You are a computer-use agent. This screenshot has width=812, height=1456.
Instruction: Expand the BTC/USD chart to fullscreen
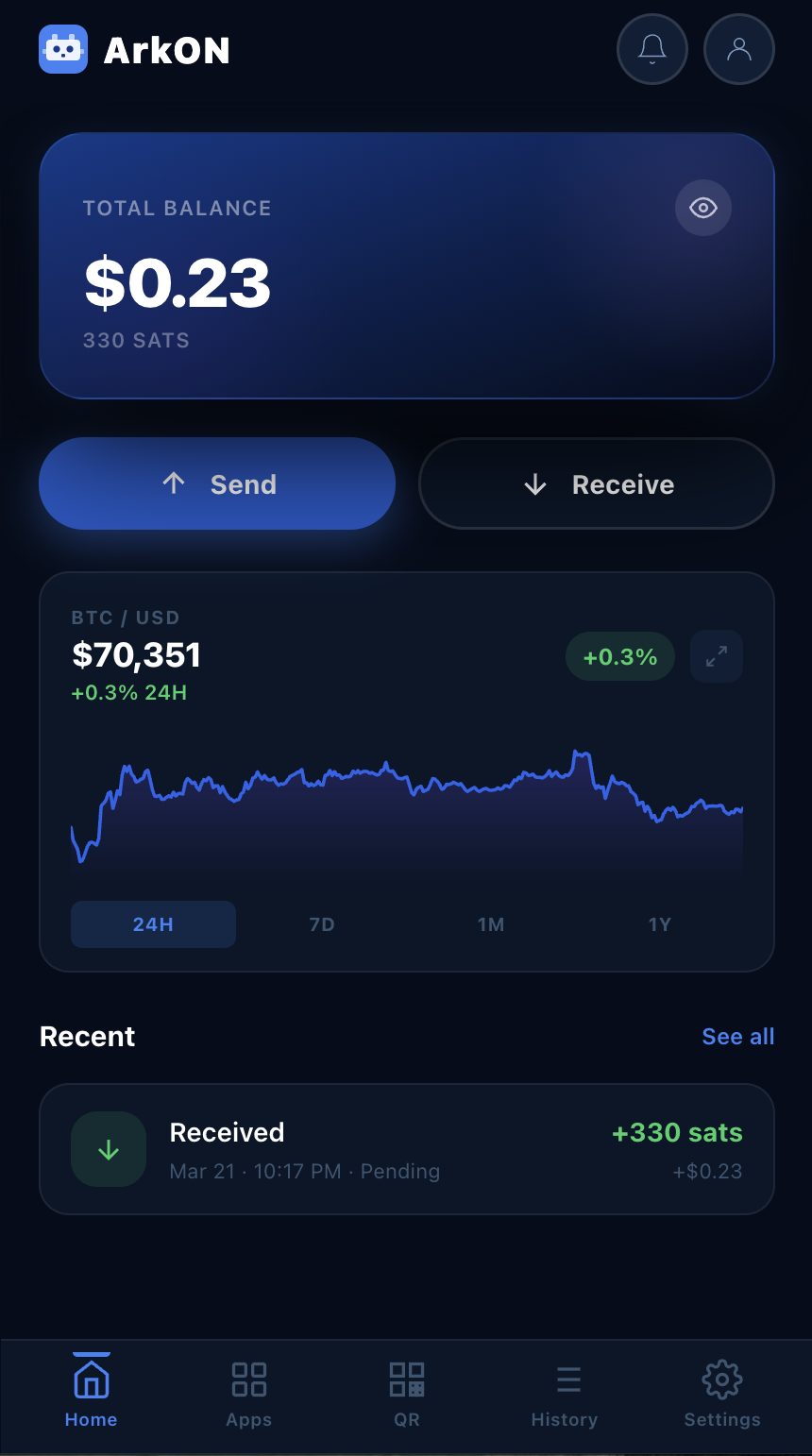click(716, 656)
